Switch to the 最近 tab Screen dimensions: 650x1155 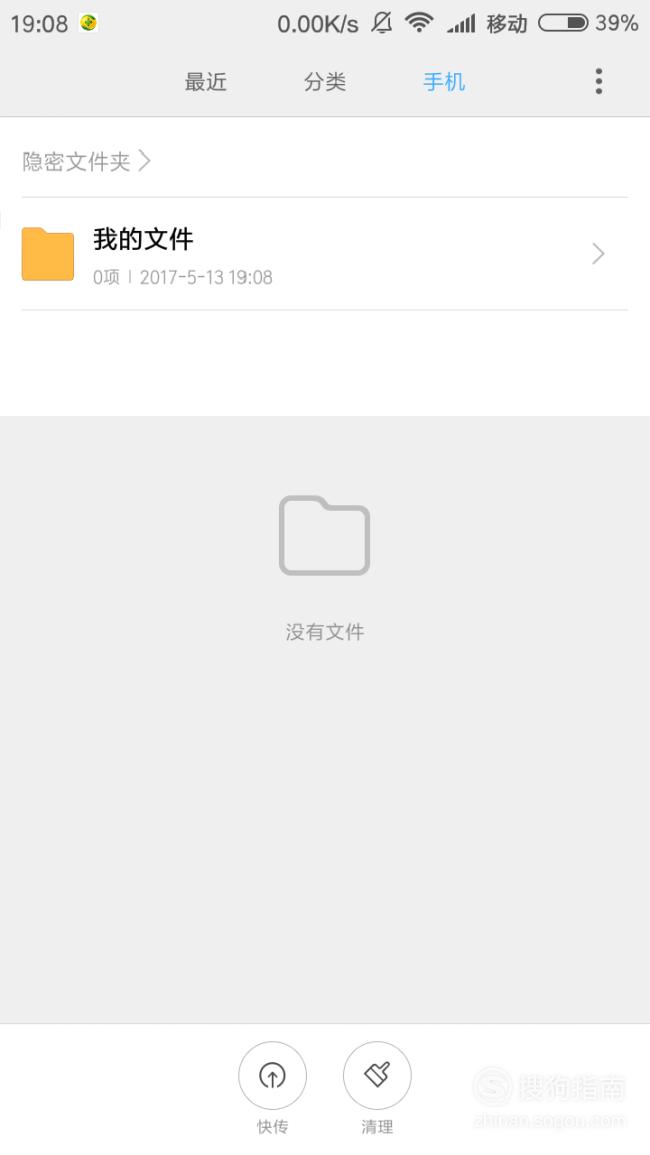(x=206, y=82)
